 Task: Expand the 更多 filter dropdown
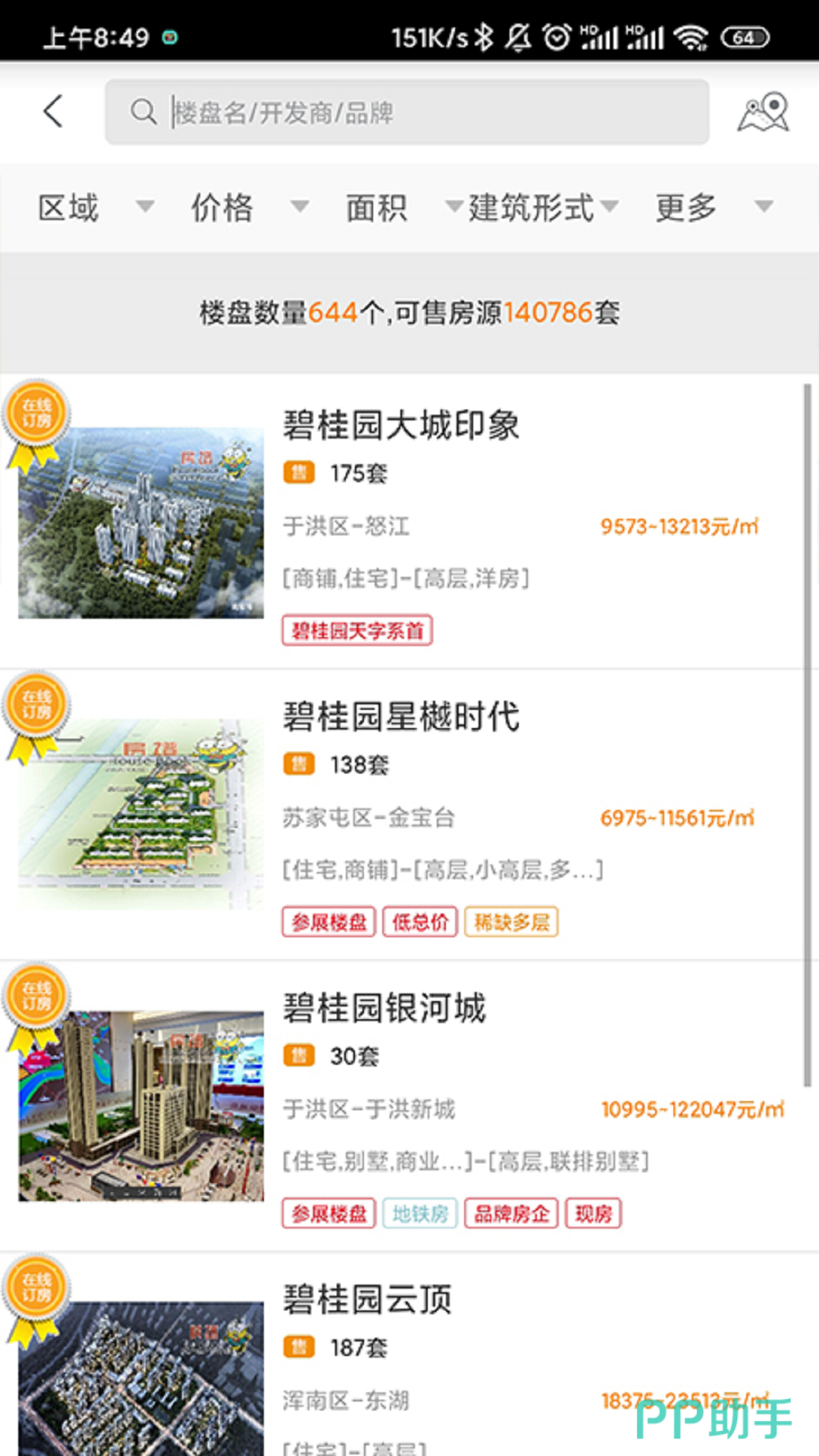click(713, 207)
